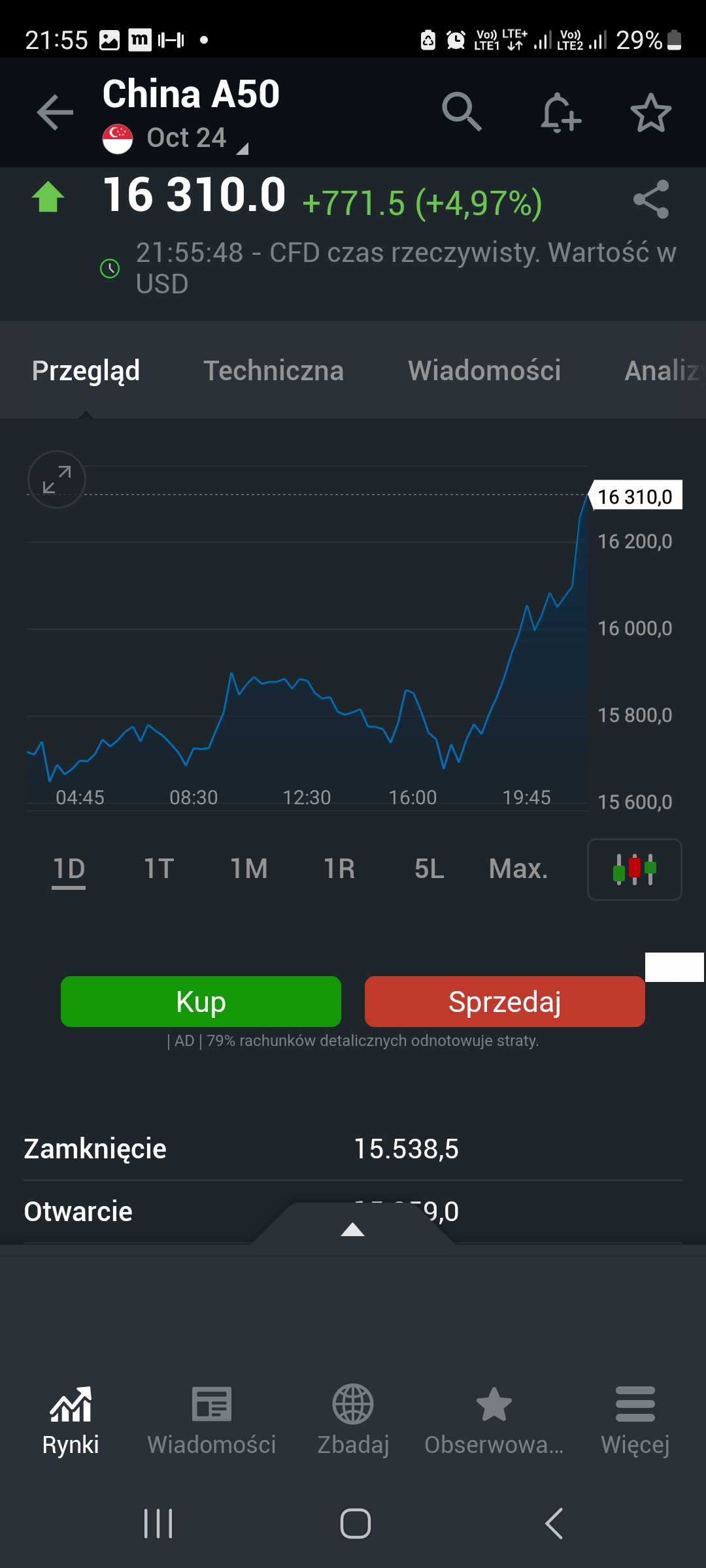Switch chart to the 5L range
706x1568 pixels.
pyautogui.click(x=429, y=869)
